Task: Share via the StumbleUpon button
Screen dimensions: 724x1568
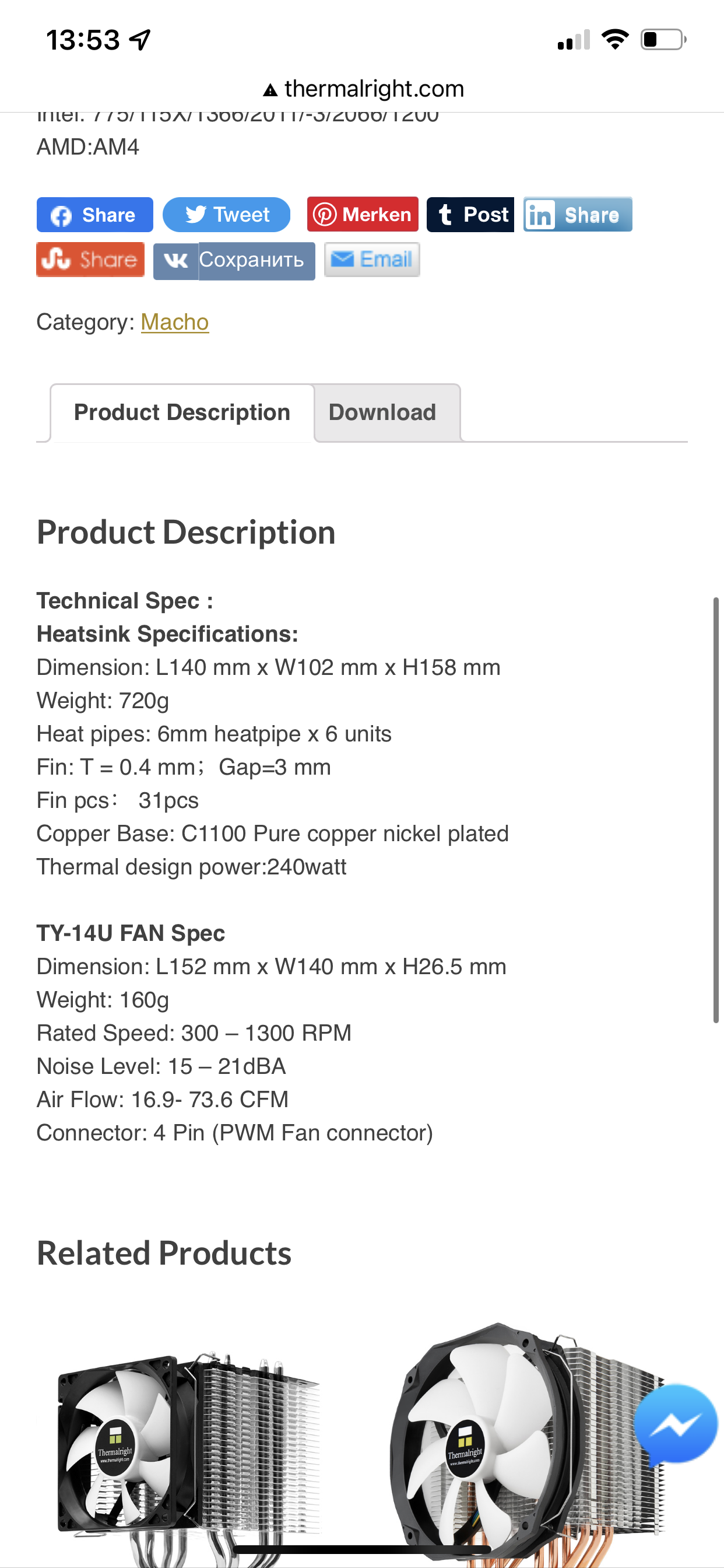Action: [90, 260]
